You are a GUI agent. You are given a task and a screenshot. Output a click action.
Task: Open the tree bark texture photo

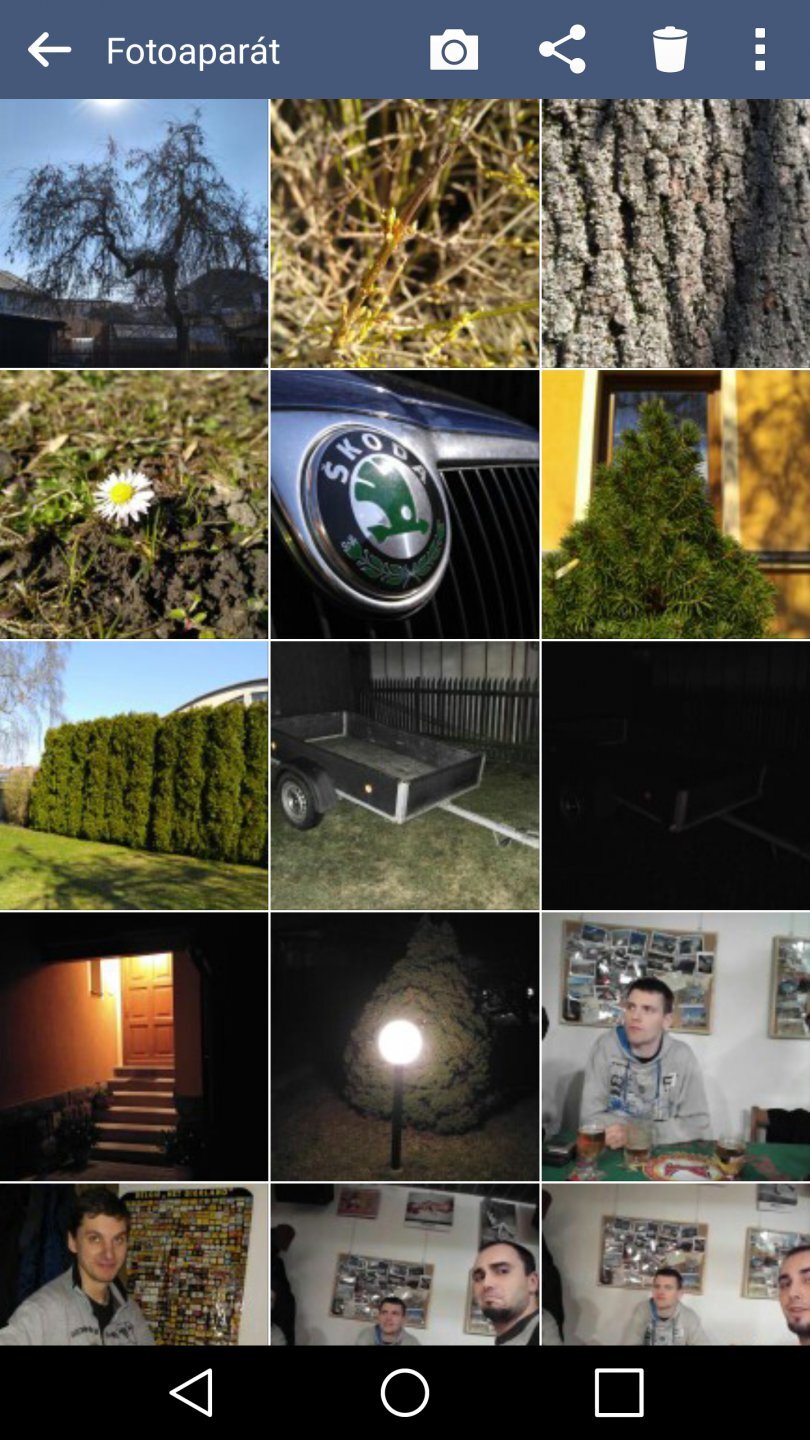point(676,233)
